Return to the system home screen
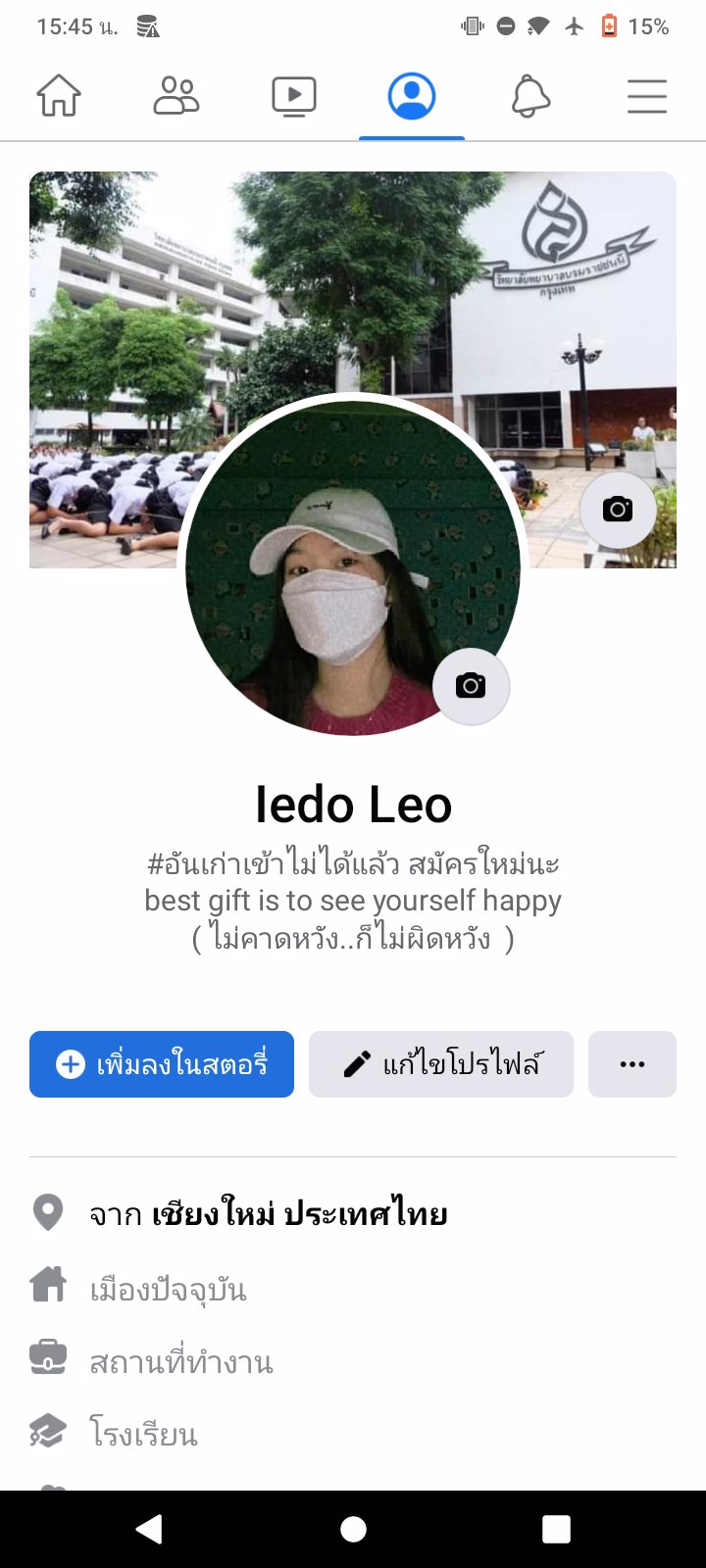Viewport: 706px width, 1568px height. pyautogui.click(x=353, y=1529)
